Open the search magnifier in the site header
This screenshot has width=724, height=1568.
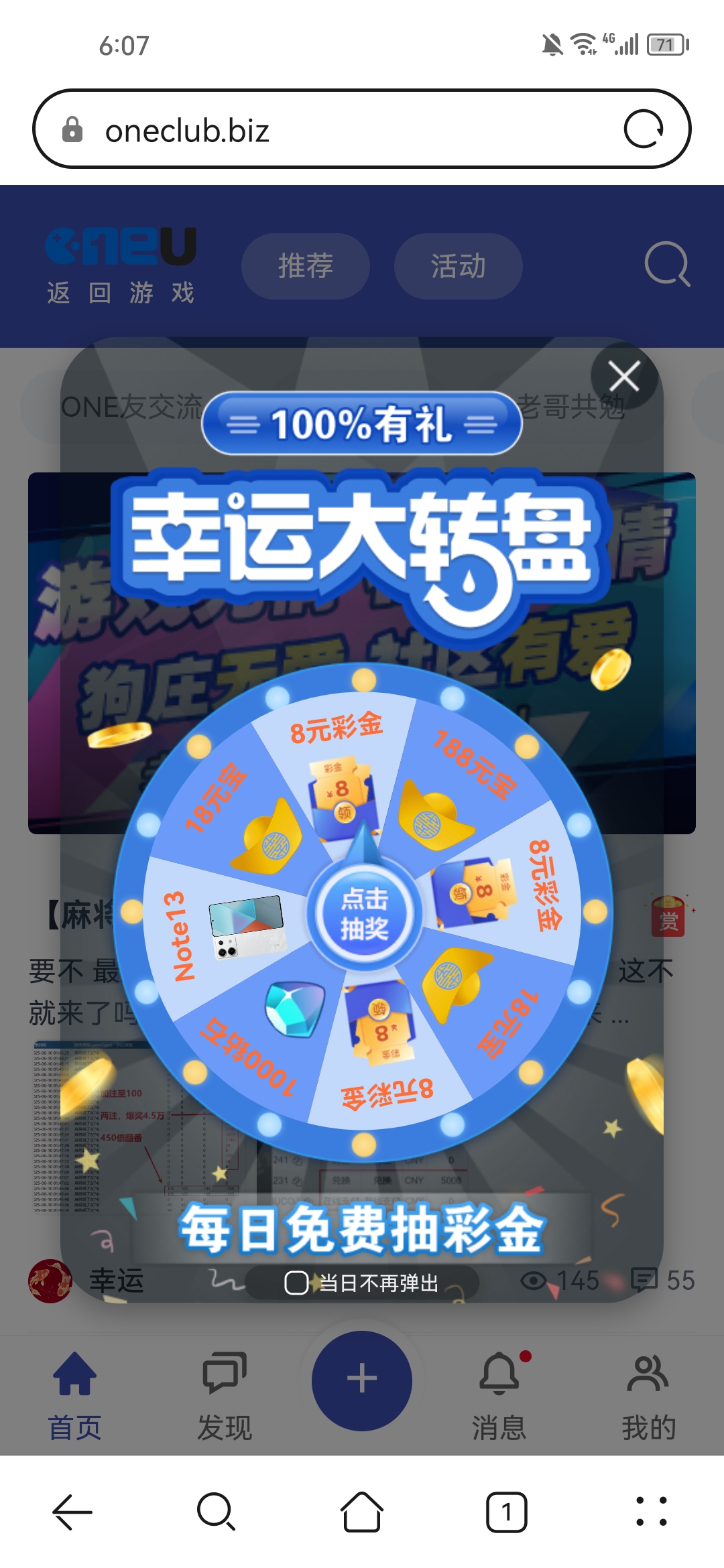pyautogui.click(x=667, y=265)
